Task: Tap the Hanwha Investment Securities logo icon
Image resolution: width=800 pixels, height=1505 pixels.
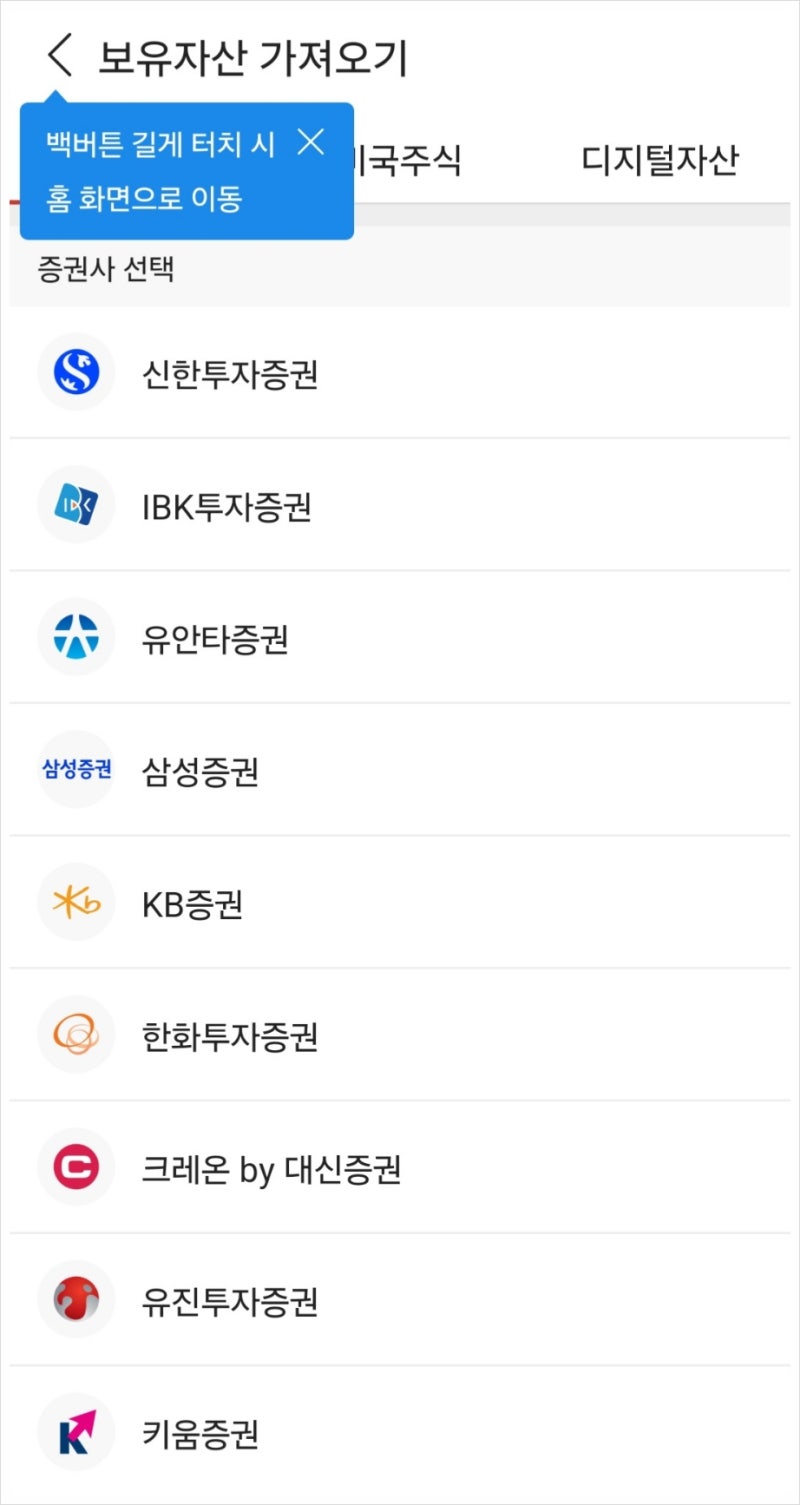Action: click(76, 1034)
